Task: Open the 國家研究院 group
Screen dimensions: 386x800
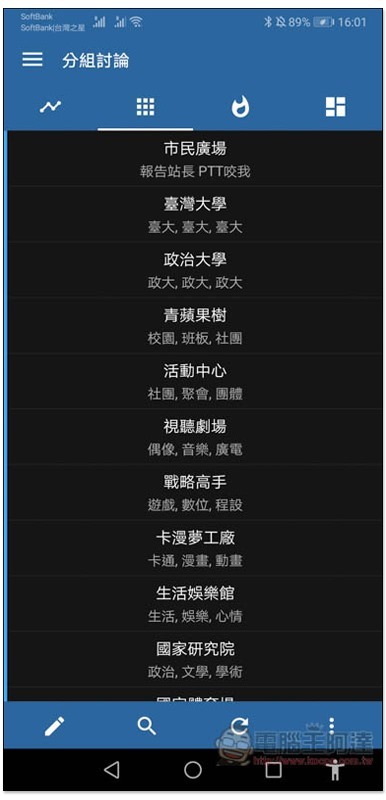Action: click(x=195, y=659)
